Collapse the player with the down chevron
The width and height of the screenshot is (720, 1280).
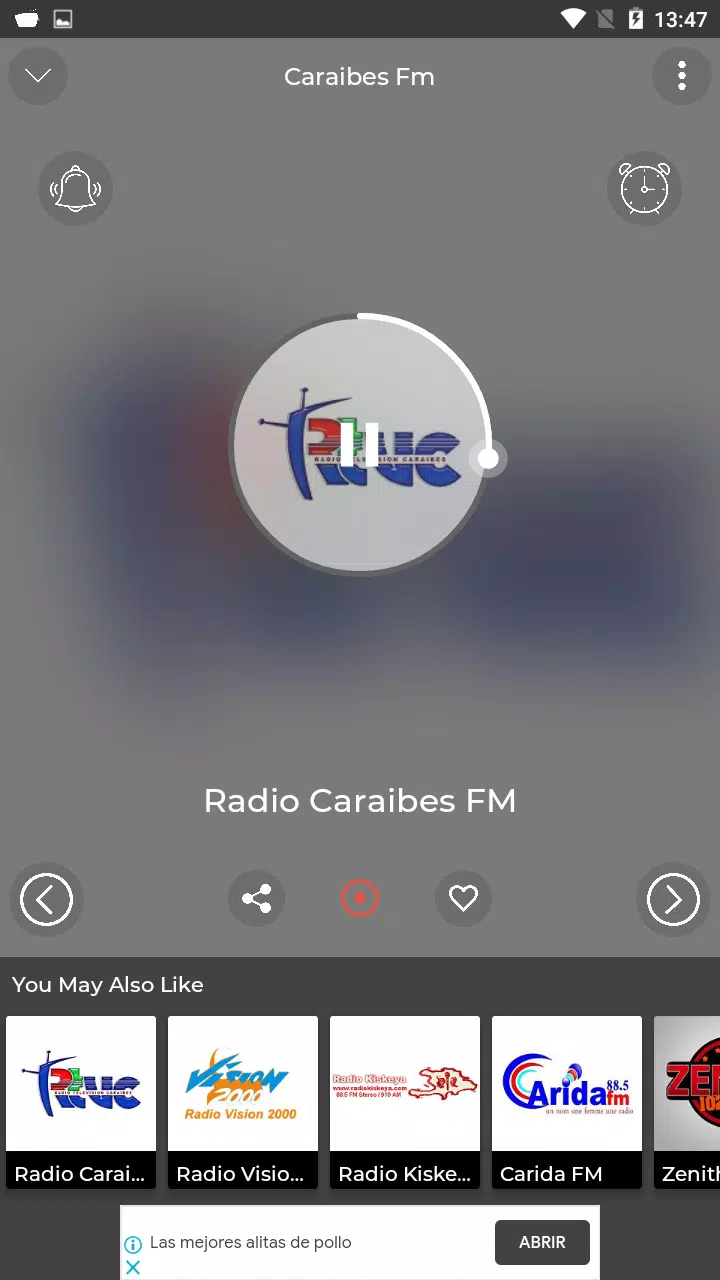38,76
